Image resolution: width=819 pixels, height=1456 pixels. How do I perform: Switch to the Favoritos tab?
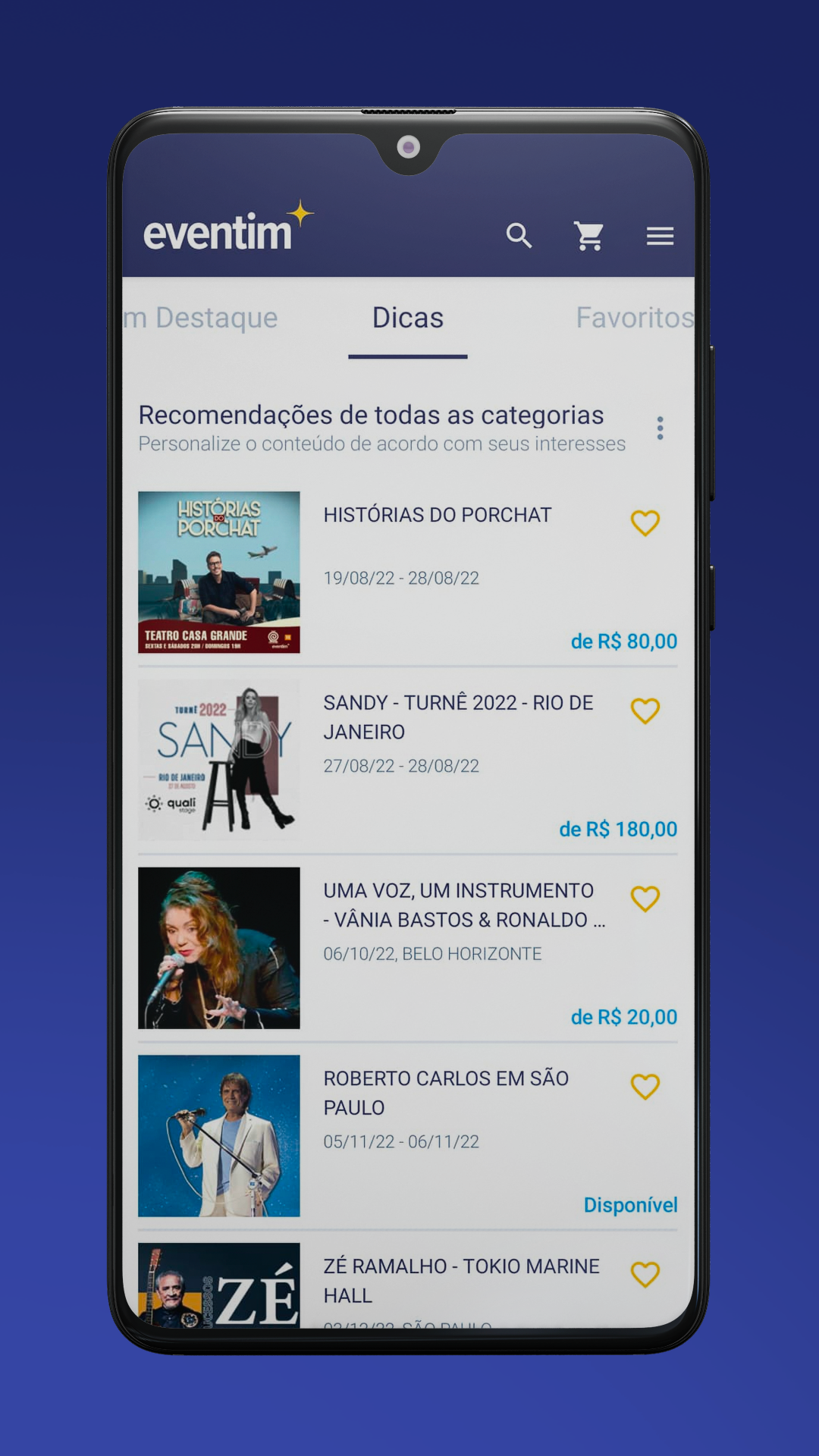click(634, 318)
